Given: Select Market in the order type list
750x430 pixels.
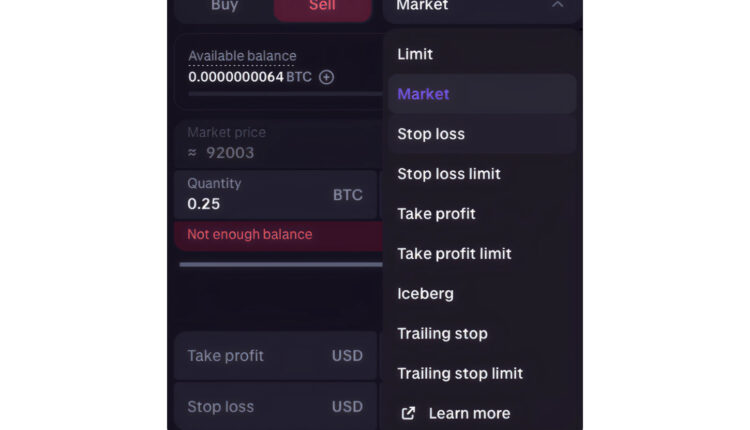Looking at the screenshot, I should (x=423, y=94).
